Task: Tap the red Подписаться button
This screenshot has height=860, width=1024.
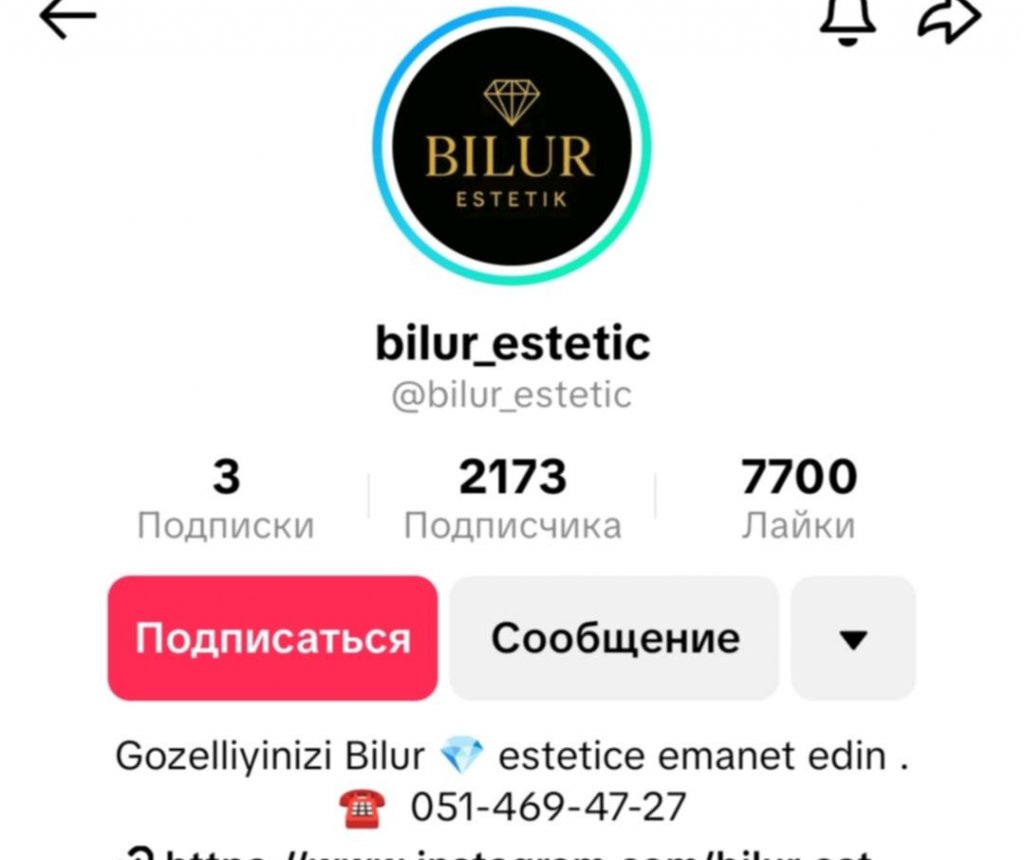Action: (272, 638)
